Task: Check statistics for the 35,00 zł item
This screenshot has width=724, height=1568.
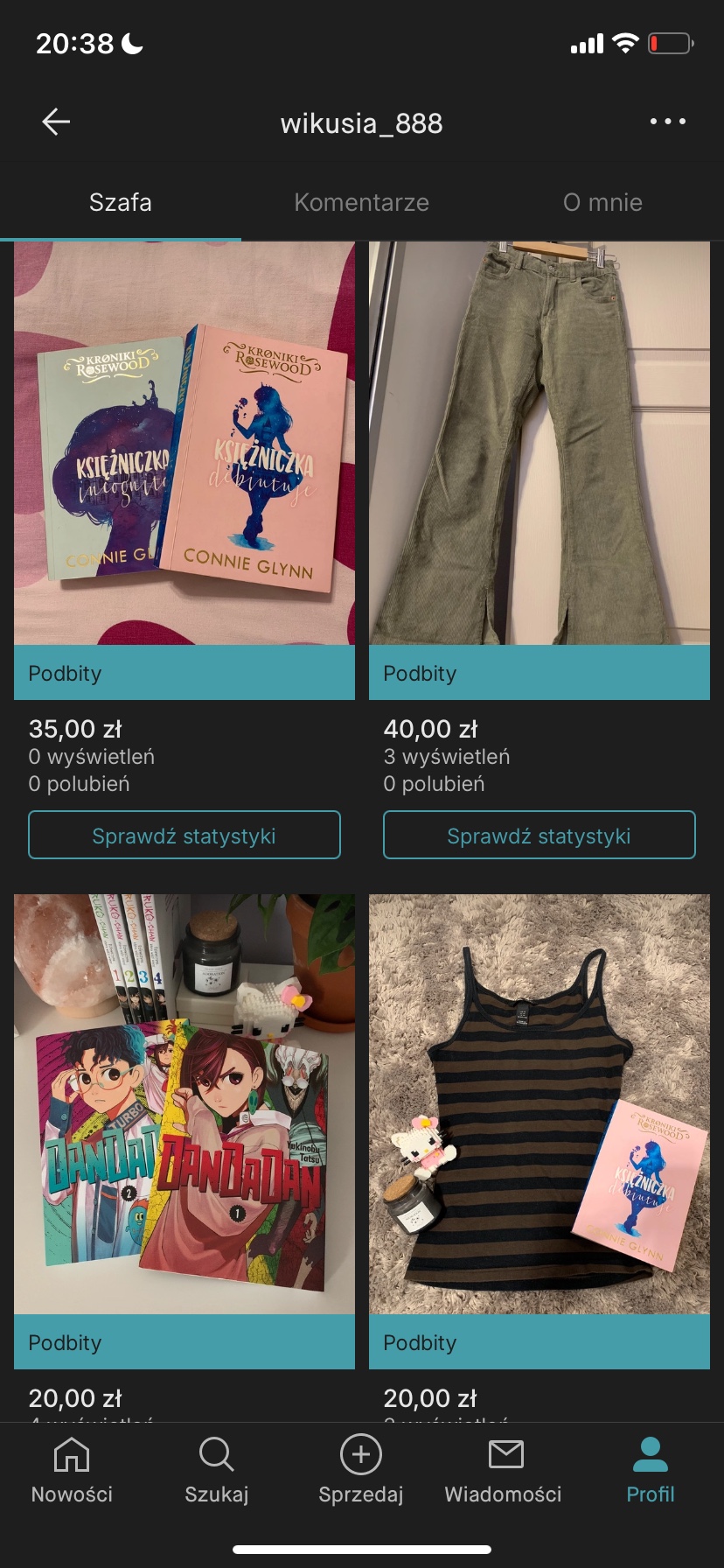Action: 184,836
